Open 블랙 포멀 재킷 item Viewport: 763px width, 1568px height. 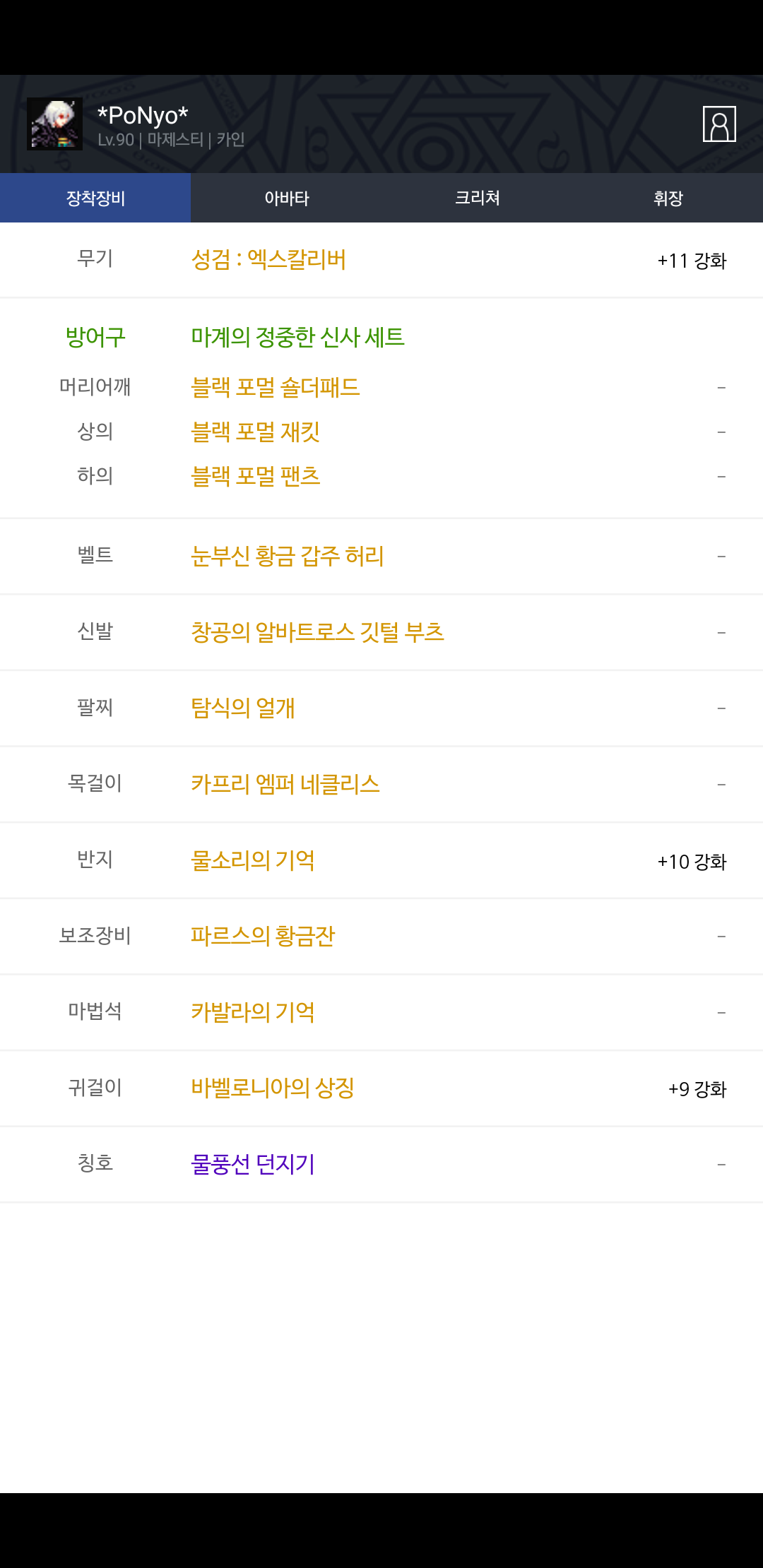click(x=256, y=432)
